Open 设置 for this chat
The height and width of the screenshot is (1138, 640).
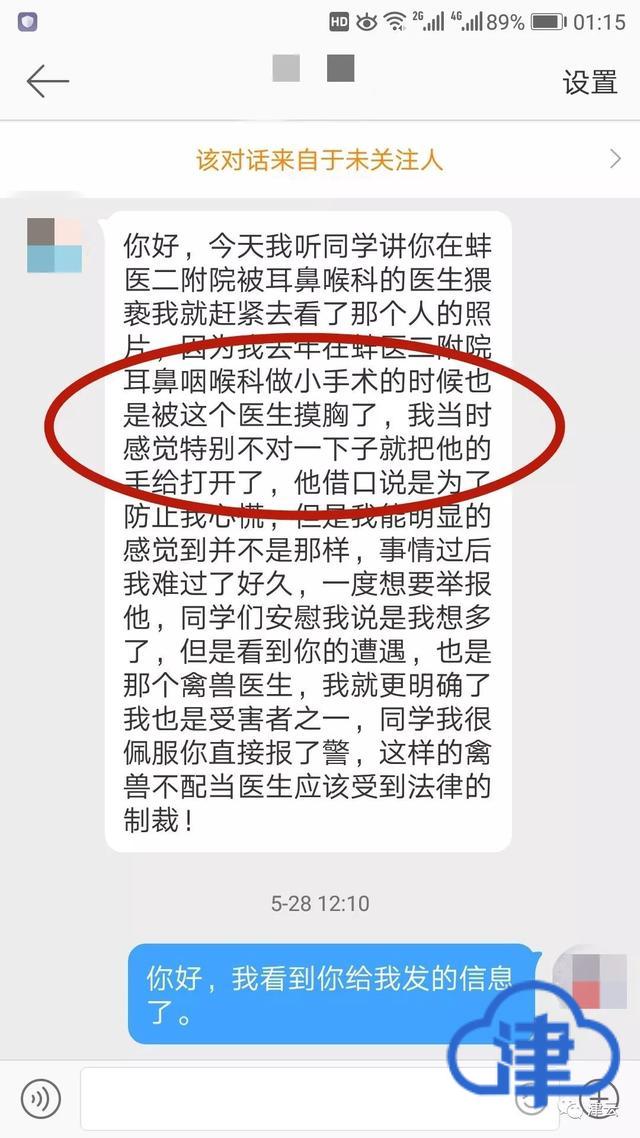[x=590, y=82]
